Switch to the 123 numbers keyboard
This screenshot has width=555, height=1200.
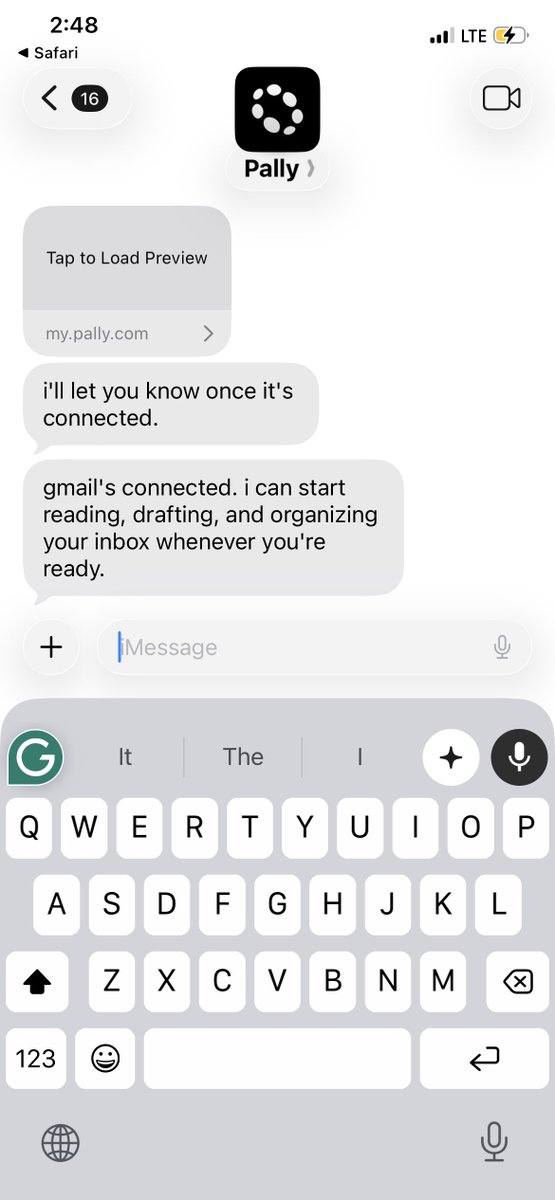click(36, 1058)
